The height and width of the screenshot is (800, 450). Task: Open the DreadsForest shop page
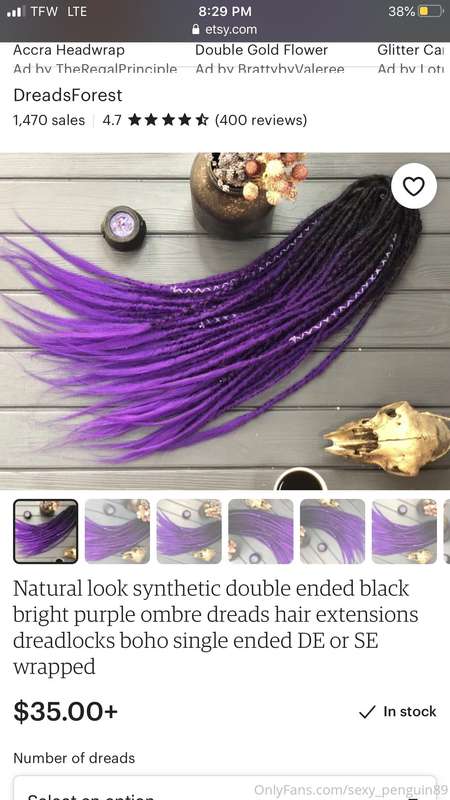tap(68, 95)
